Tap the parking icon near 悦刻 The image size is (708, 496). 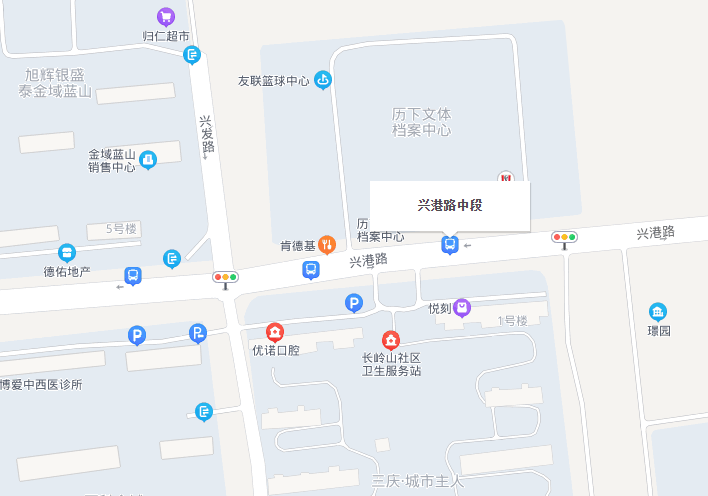[x=353, y=302]
